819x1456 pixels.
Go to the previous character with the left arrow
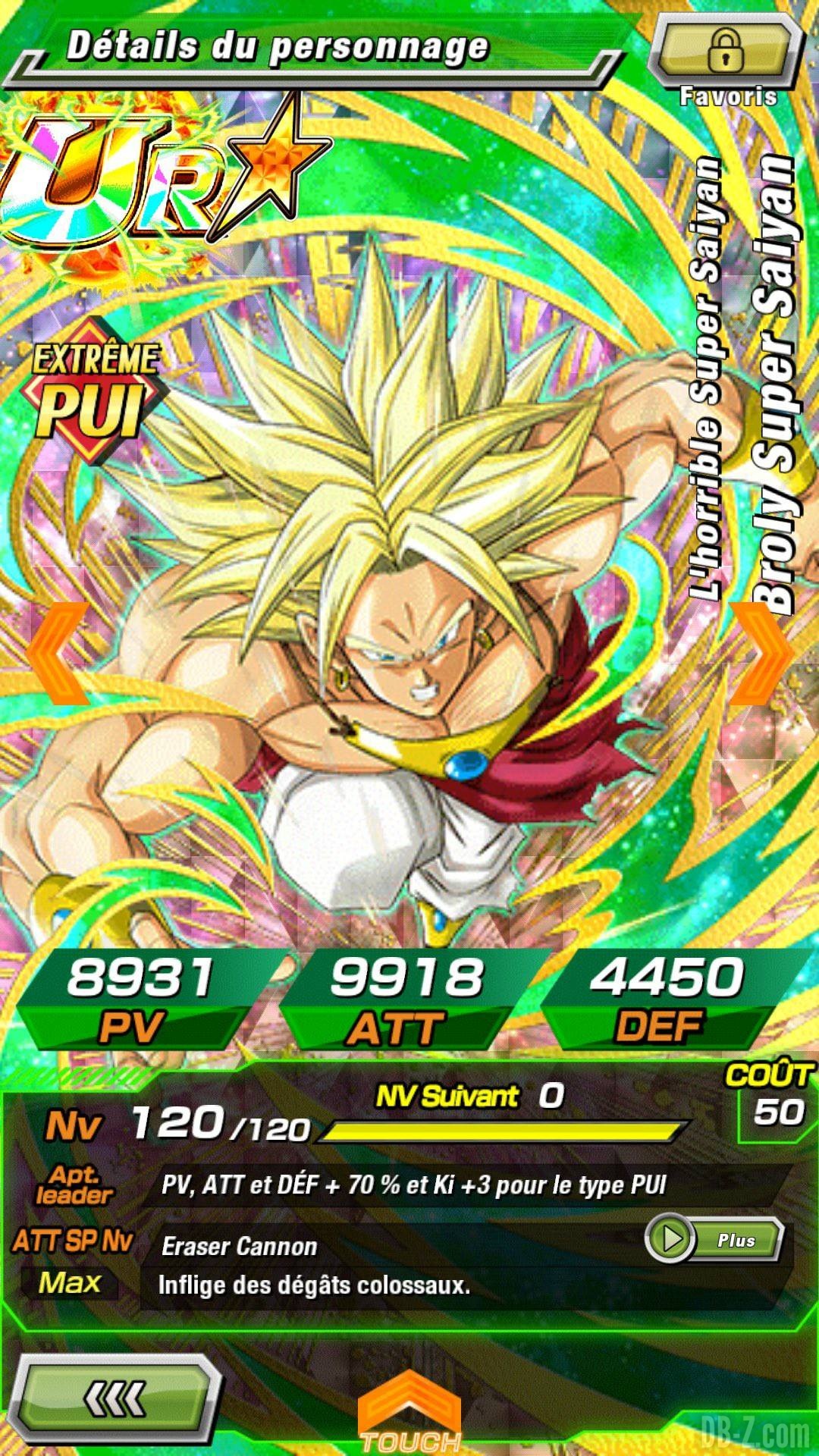pos(57,653)
